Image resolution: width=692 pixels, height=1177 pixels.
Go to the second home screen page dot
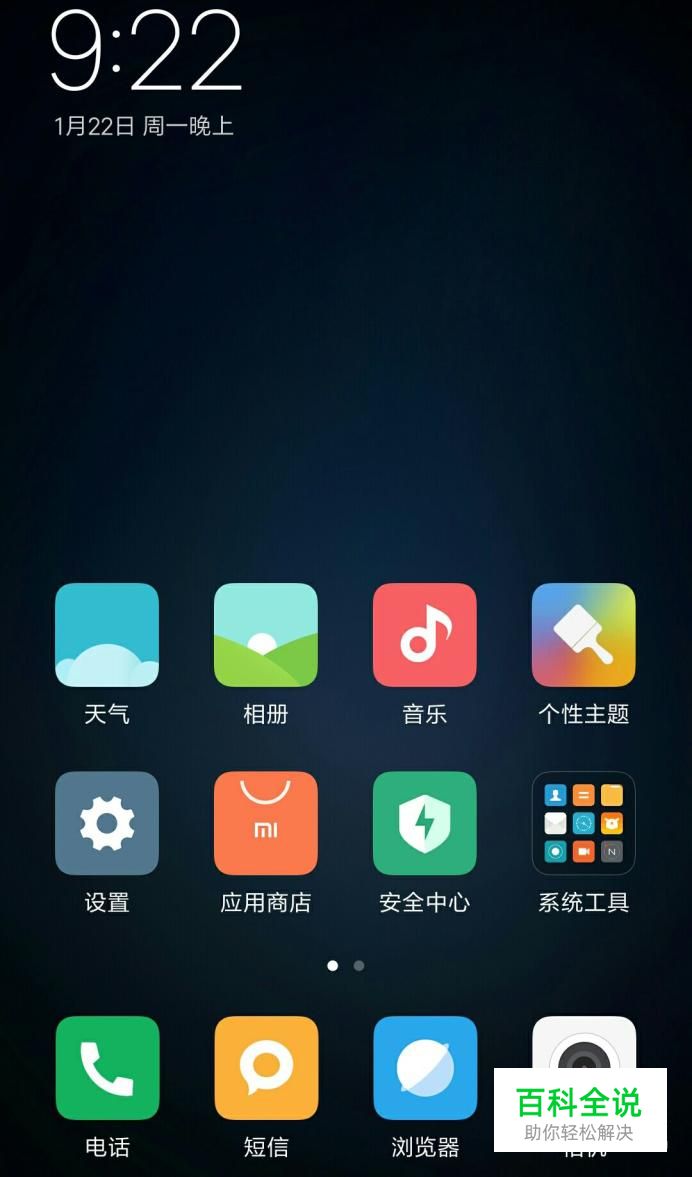tap(359, 966)
